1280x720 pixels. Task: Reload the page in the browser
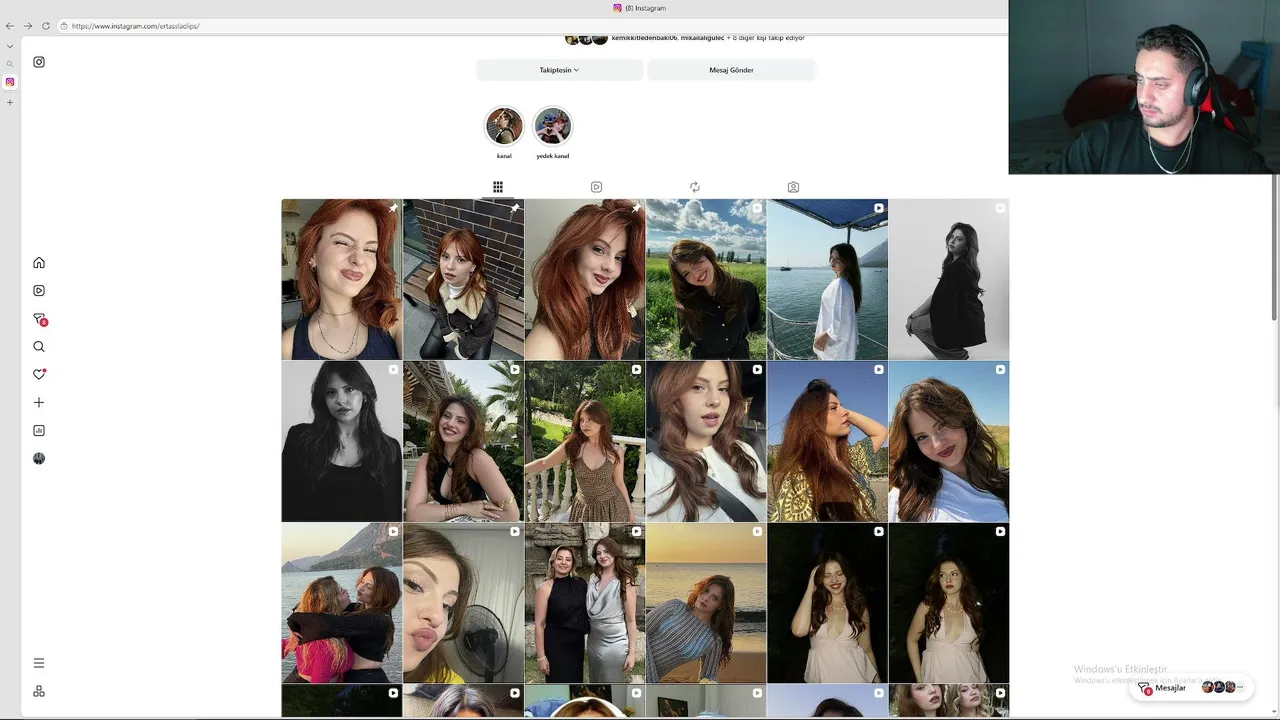45,26
